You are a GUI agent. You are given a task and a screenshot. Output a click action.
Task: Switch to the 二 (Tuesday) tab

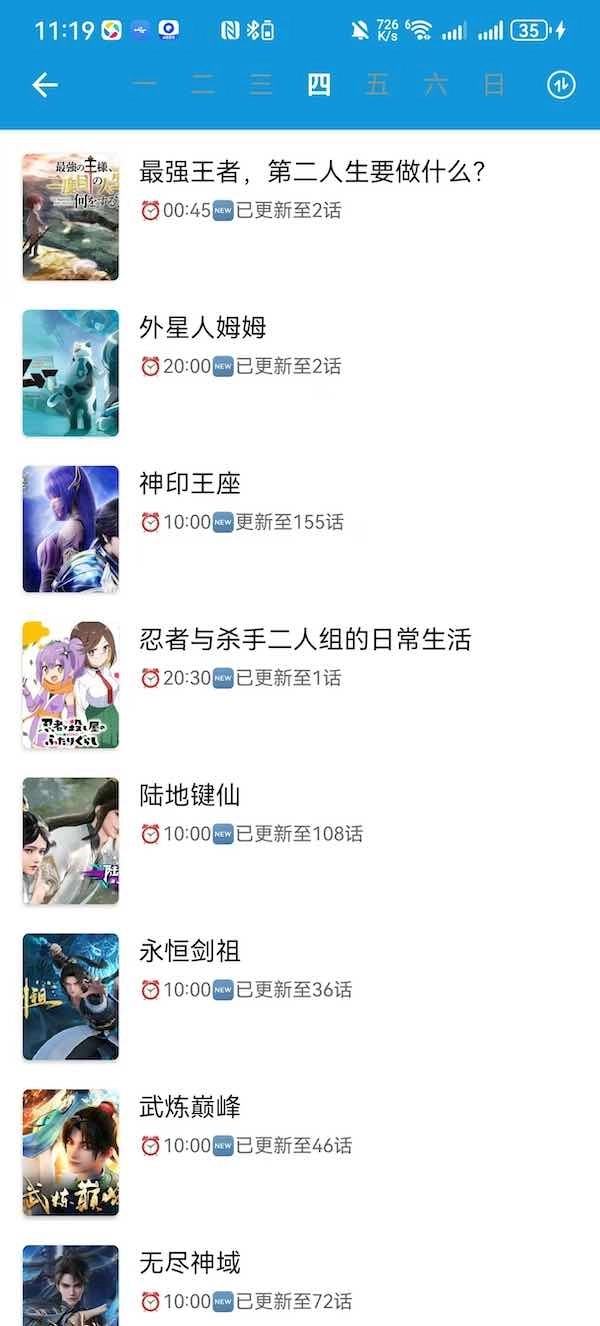tap(203, 85)
